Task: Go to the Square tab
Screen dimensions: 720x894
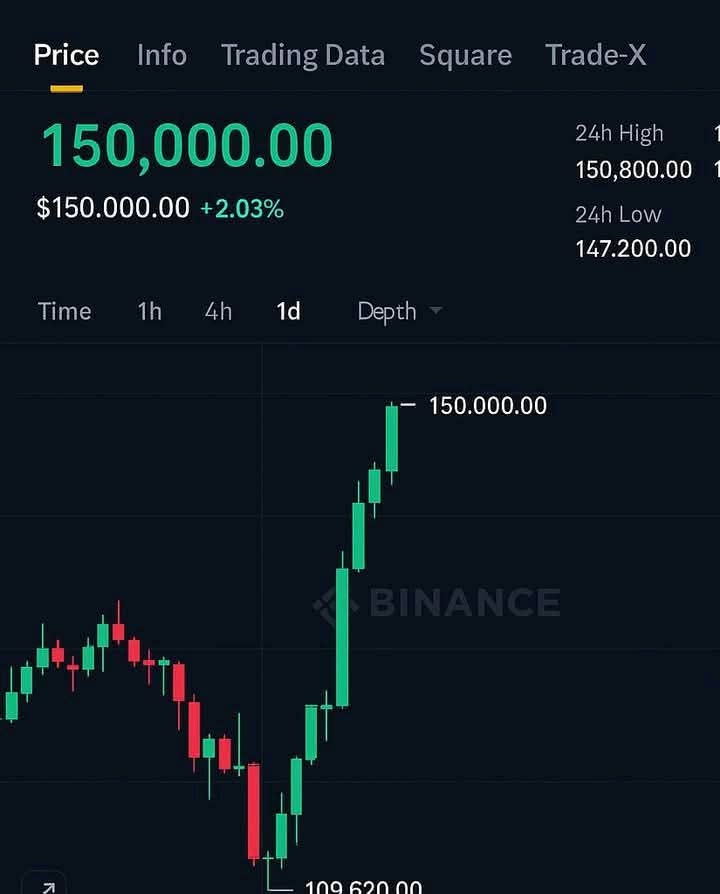Action: [465, 55]
